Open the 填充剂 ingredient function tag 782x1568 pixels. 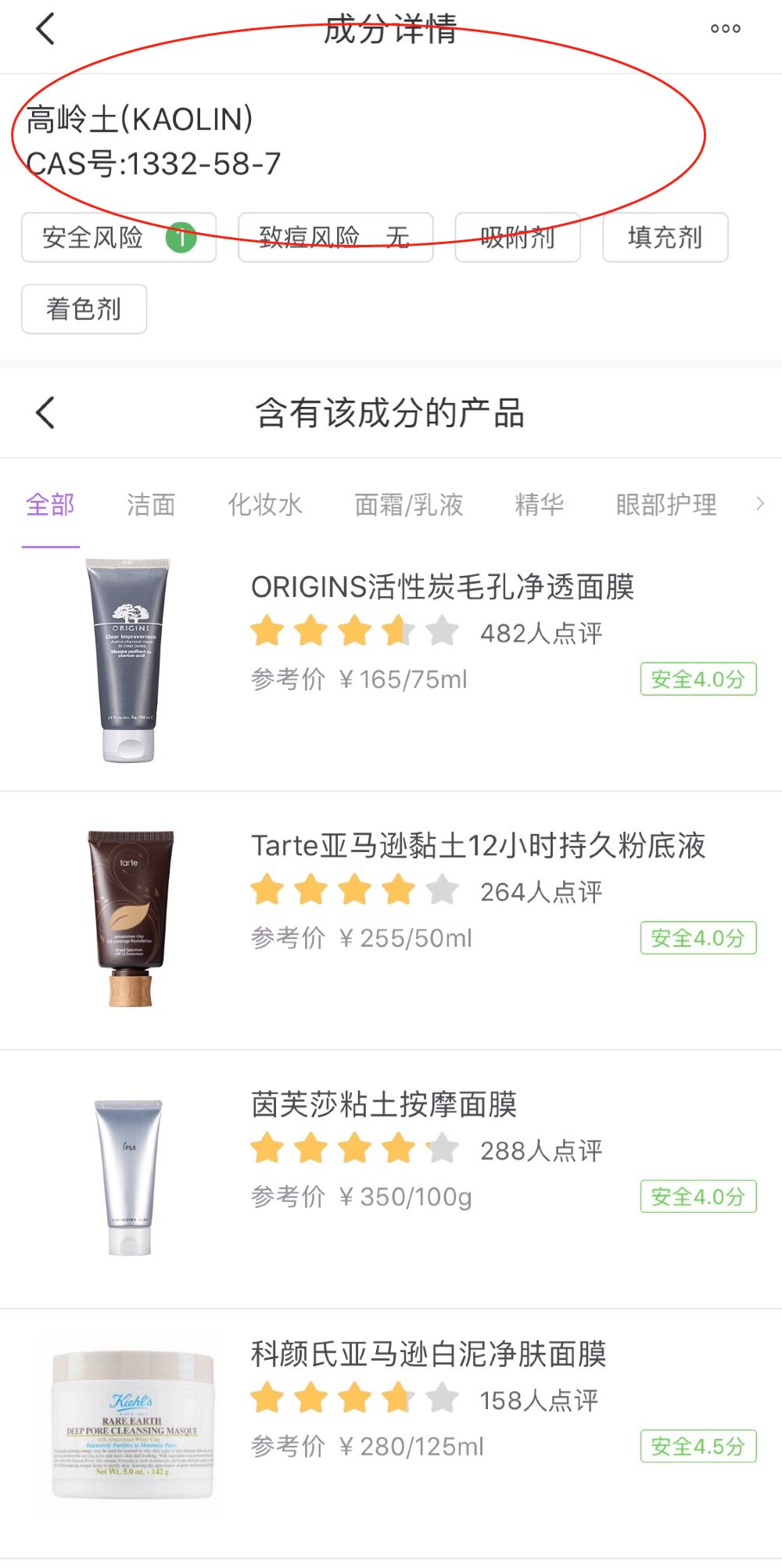665,238
